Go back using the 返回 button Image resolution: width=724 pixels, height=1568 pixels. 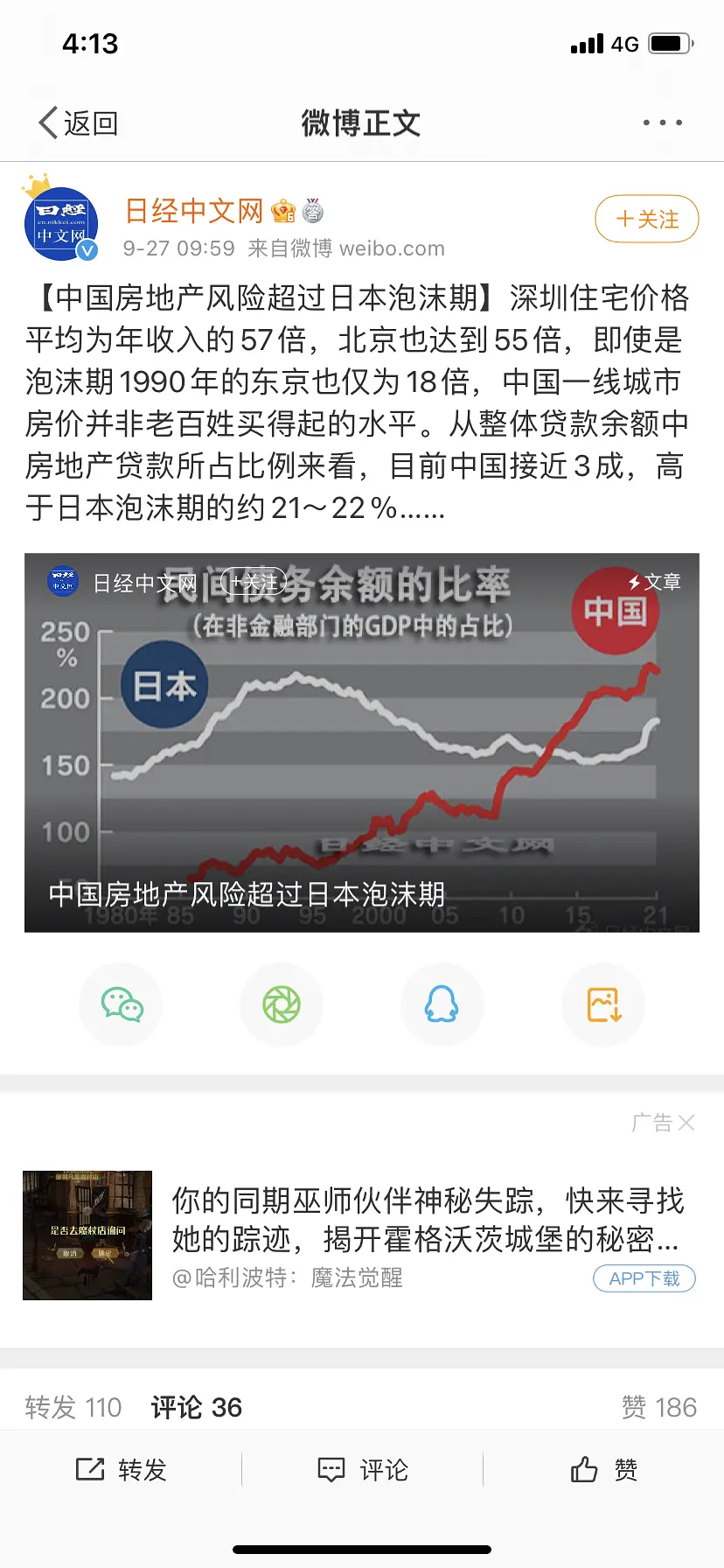click(79, 123)
